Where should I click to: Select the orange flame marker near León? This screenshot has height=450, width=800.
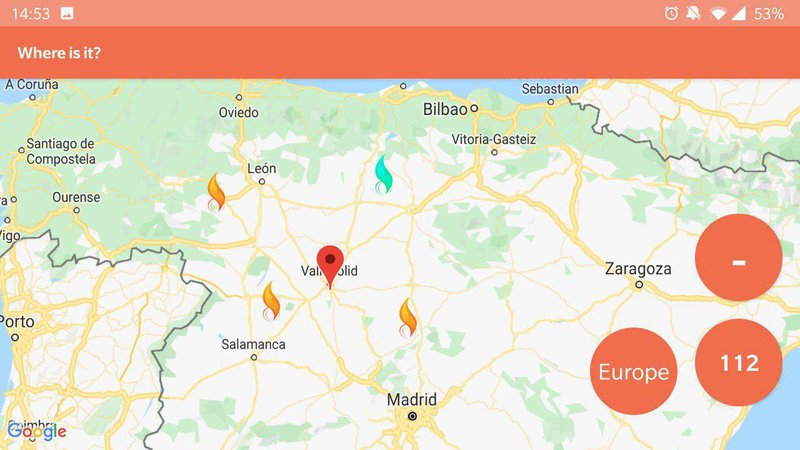[216, 191]
